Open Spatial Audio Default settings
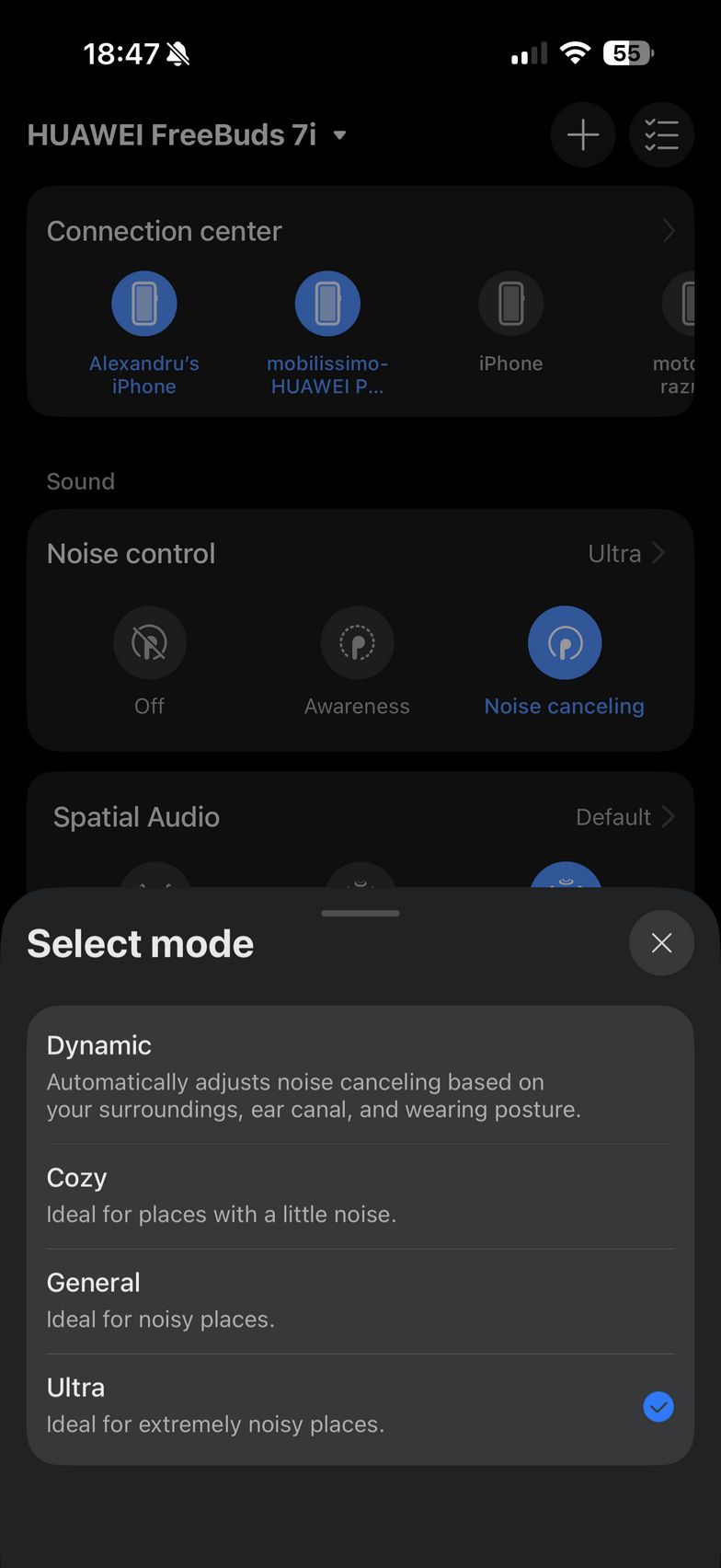Image resolution: width=721 pixels, height=1568 pixels. 624,817
